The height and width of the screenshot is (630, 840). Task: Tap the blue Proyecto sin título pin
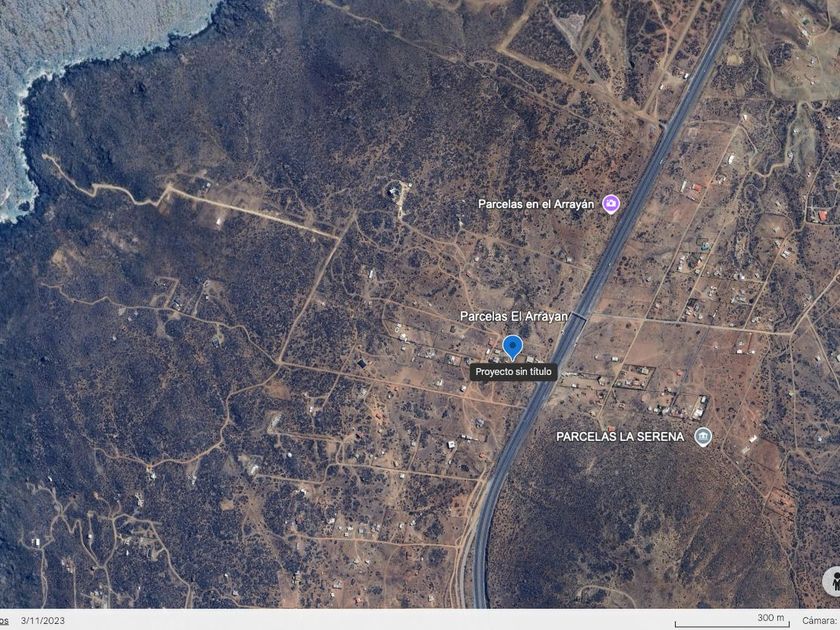point(513,347)
